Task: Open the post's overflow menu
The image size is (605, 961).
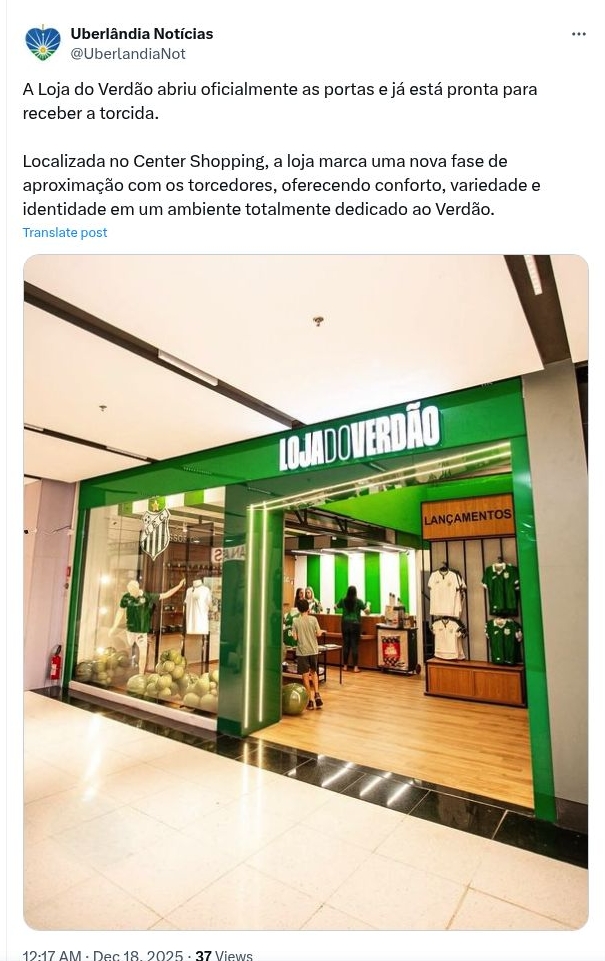Action: [x=578, y=34]
